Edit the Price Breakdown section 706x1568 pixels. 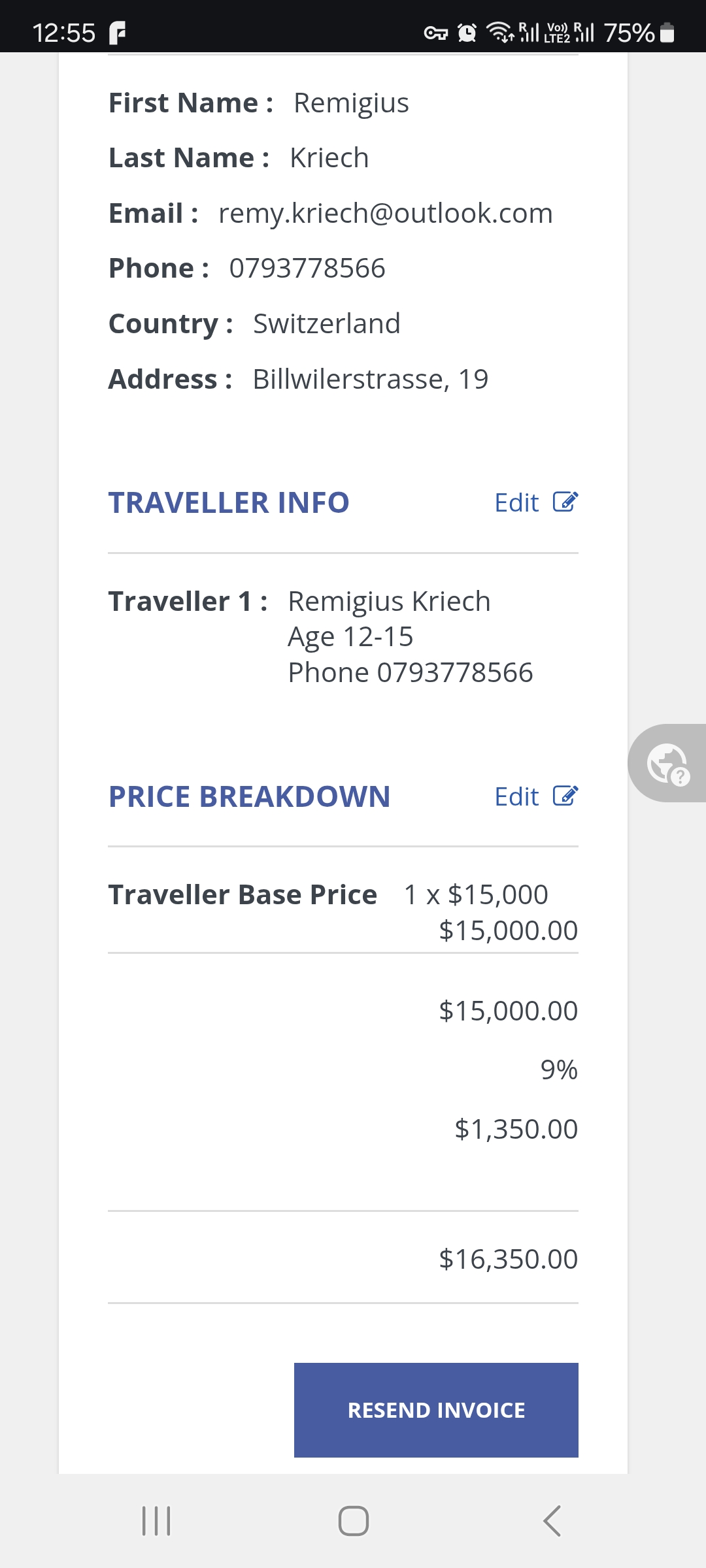[536, 797]
